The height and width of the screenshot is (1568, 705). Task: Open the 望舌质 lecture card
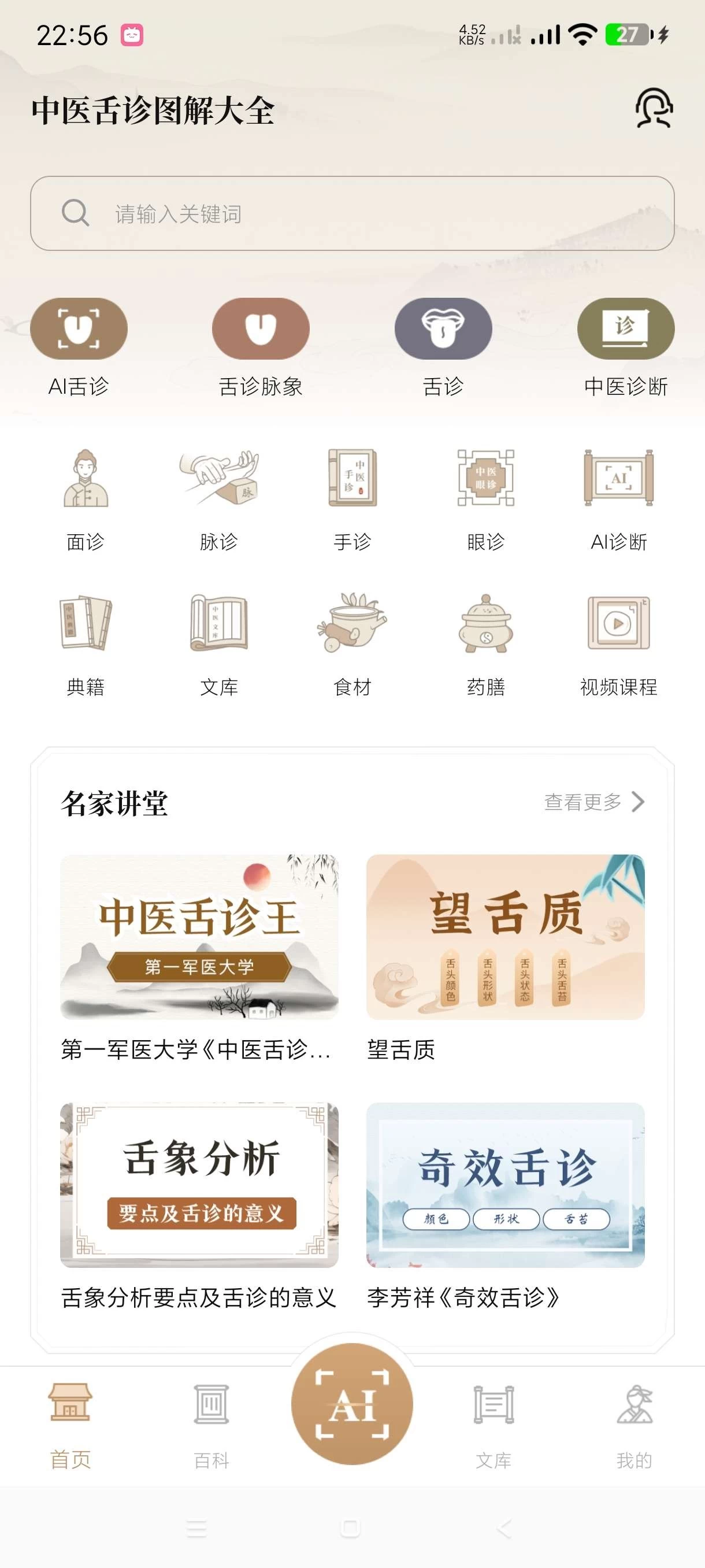pyautogui.click(x=505, y=937)
